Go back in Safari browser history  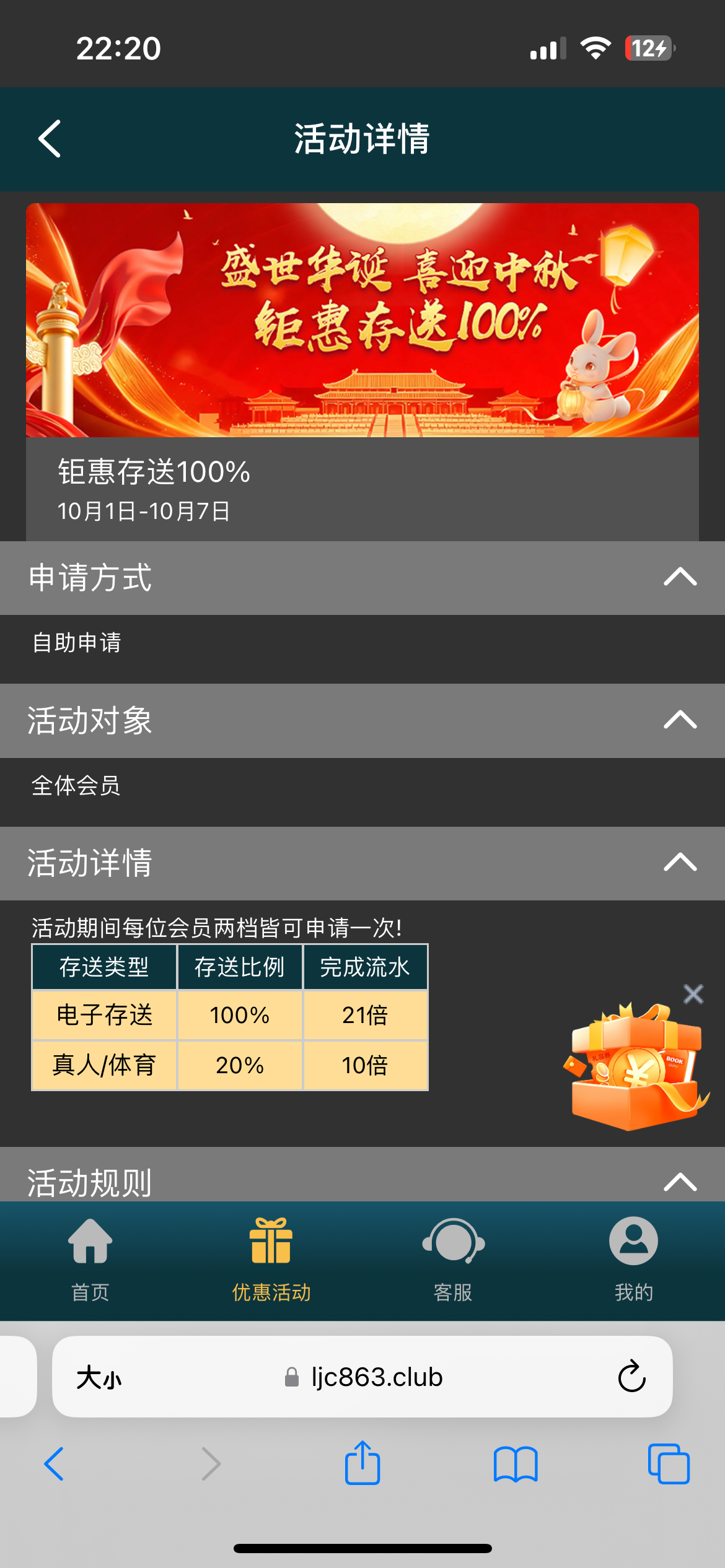pos(55,1464)
